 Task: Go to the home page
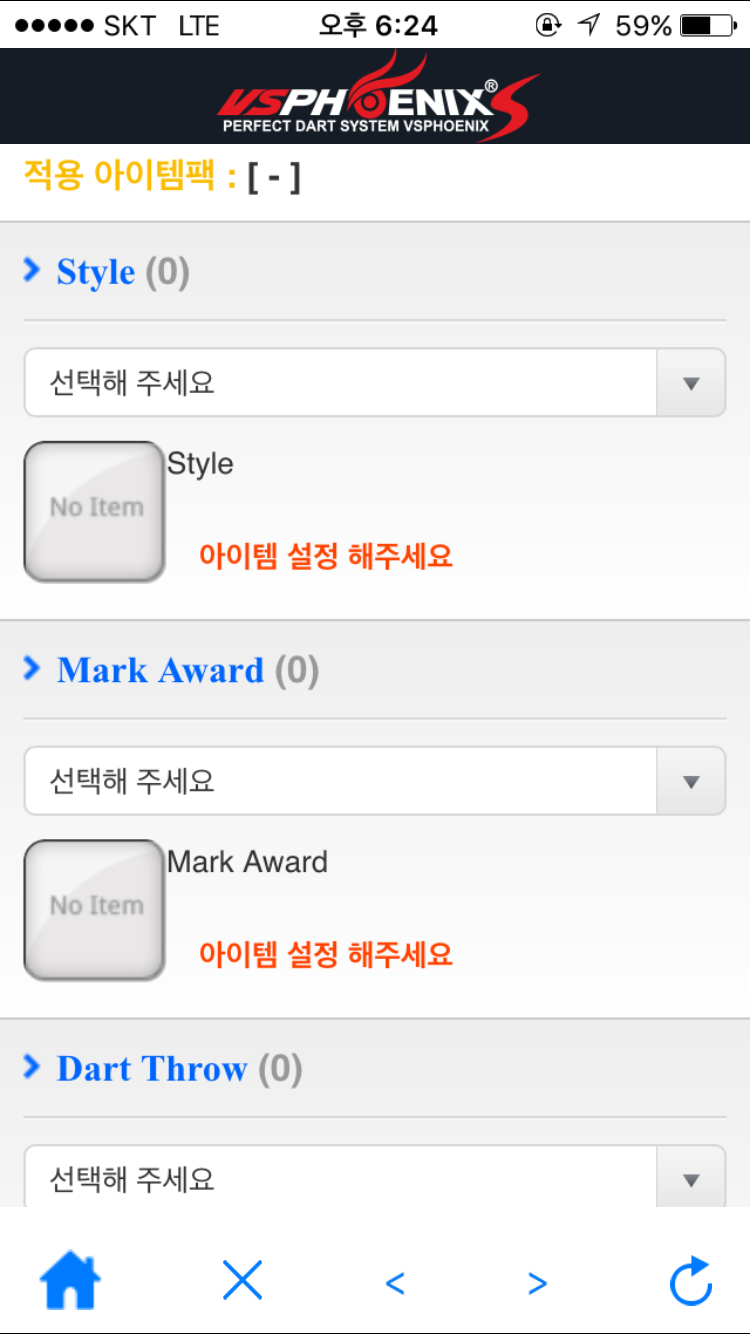(x=70, y=1281)
